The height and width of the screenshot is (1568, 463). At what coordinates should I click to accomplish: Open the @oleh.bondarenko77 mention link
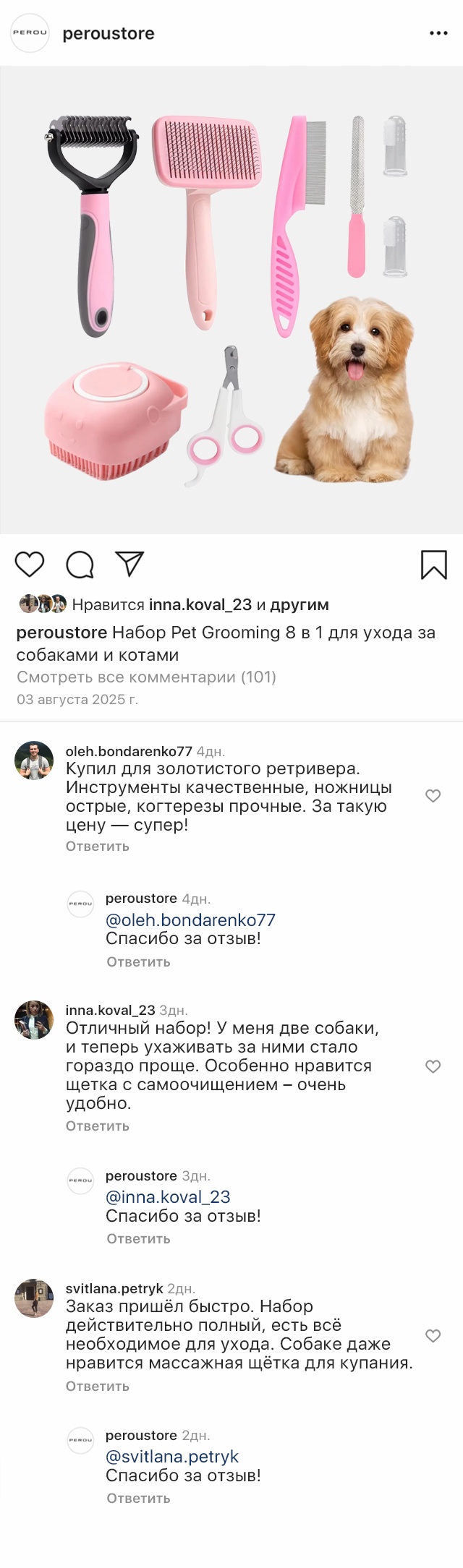[190, 920]
